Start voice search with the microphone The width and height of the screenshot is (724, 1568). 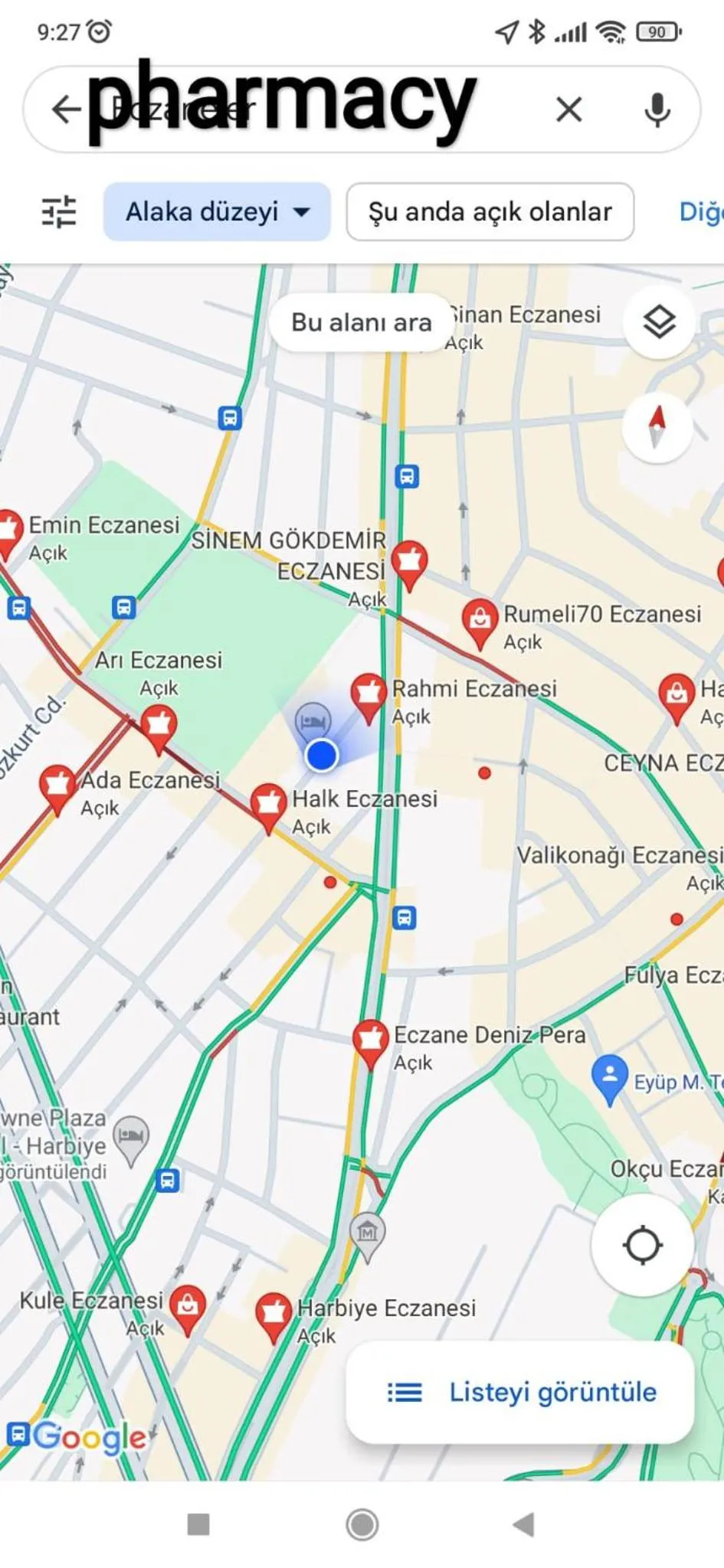pyautogui.click(x=657, y=109)
